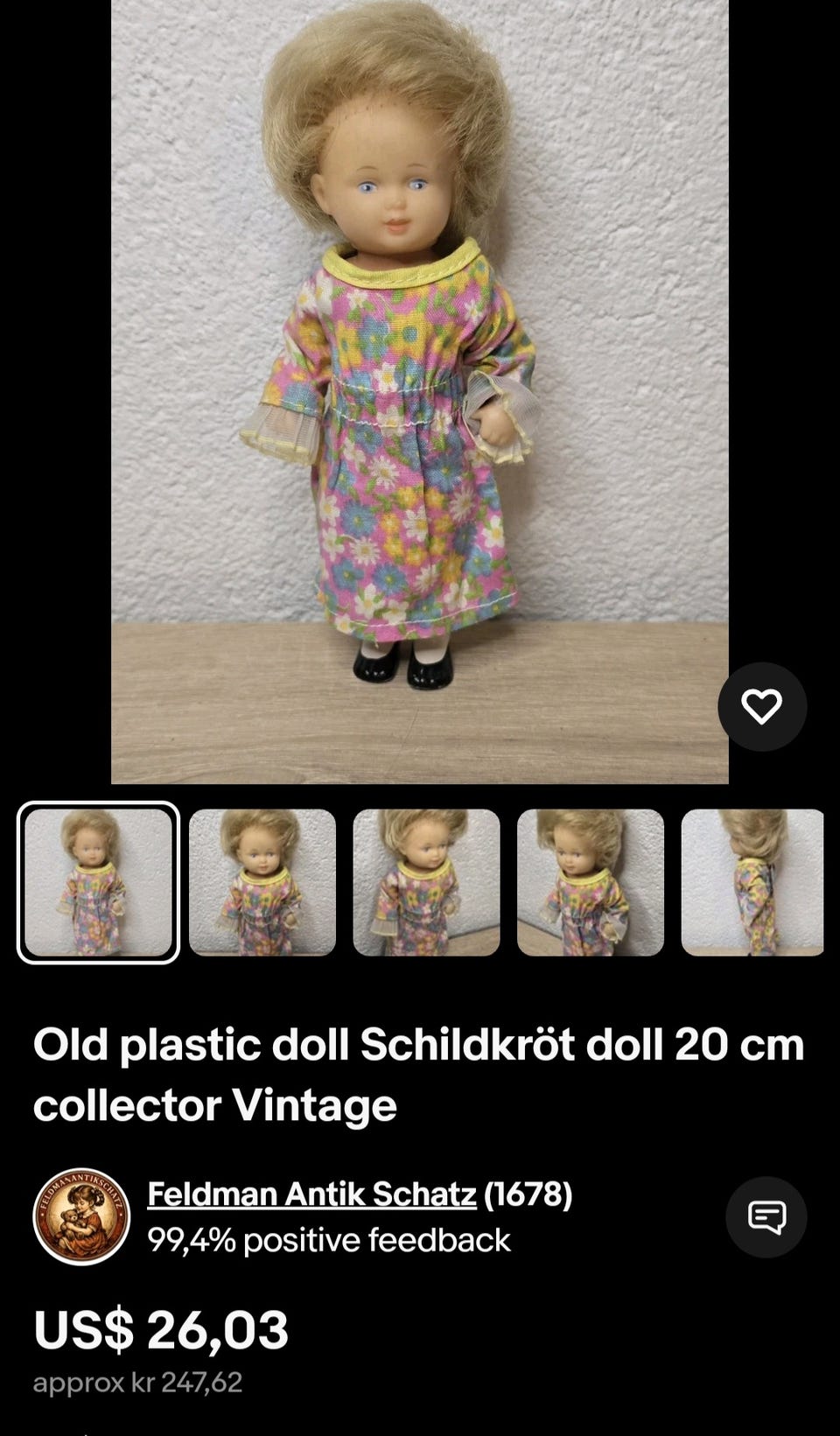840x1436 pixels.
Task: Click the seller rating count (1678)
Action: tap(527, 1191)
